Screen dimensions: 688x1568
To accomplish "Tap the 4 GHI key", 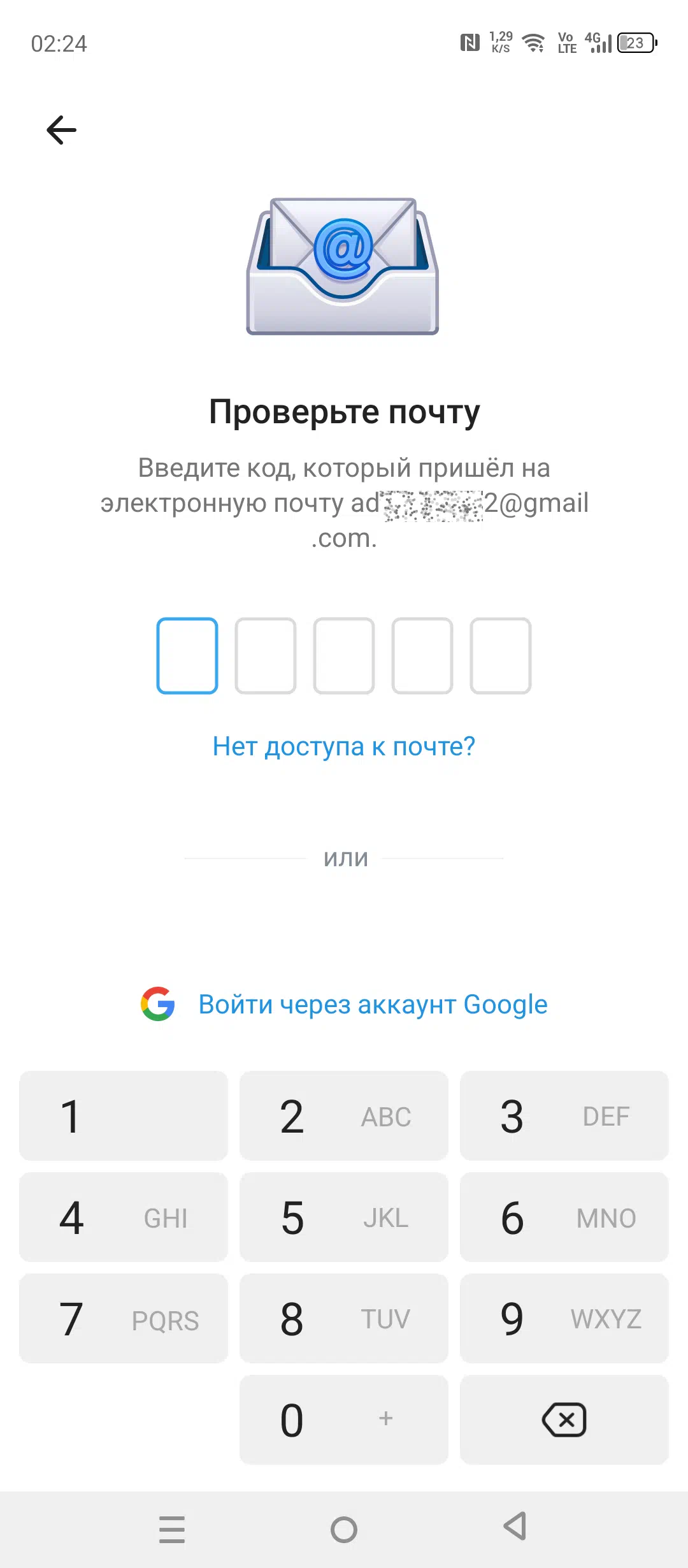I will (123, 1217).
